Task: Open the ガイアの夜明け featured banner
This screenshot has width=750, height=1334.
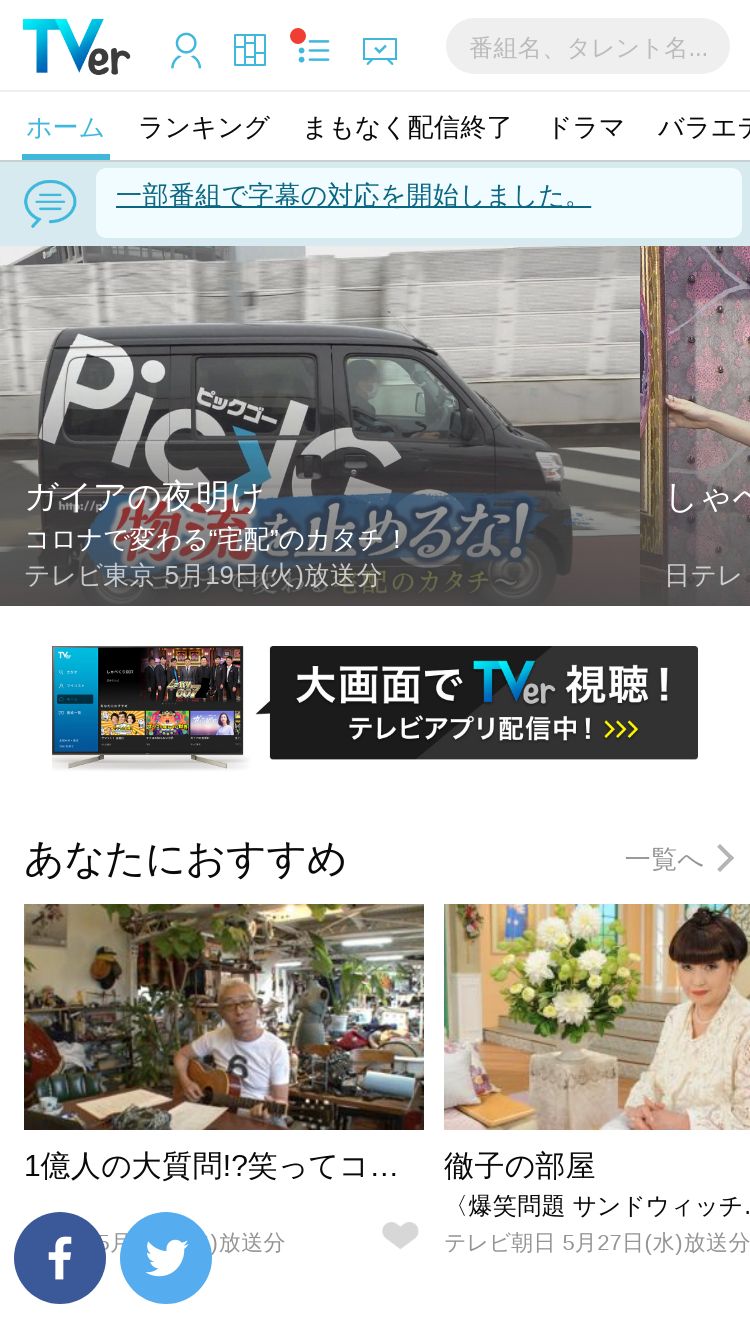Action: (320, 425)
